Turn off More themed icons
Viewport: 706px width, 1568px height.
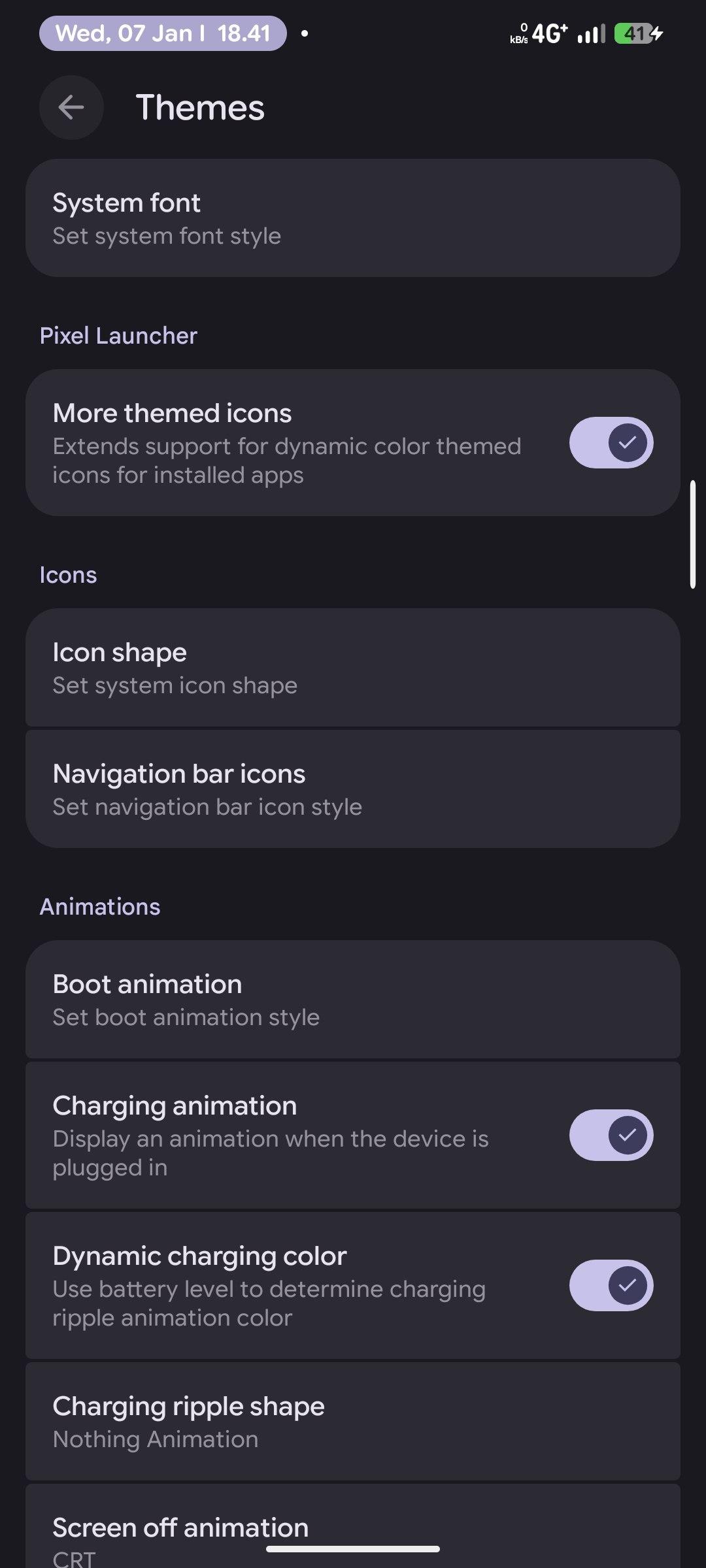coord(611,443)
